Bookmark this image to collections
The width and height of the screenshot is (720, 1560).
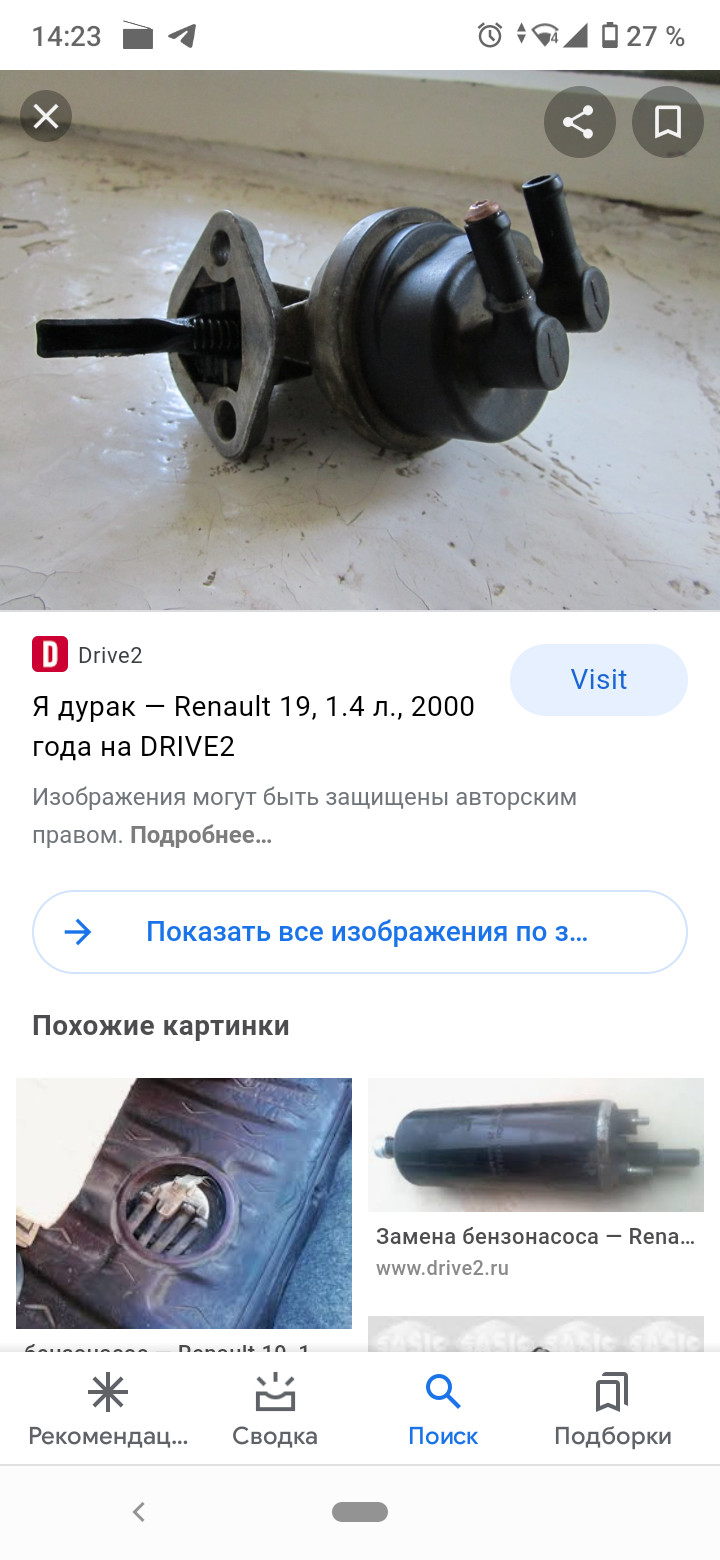click(668, 122)
